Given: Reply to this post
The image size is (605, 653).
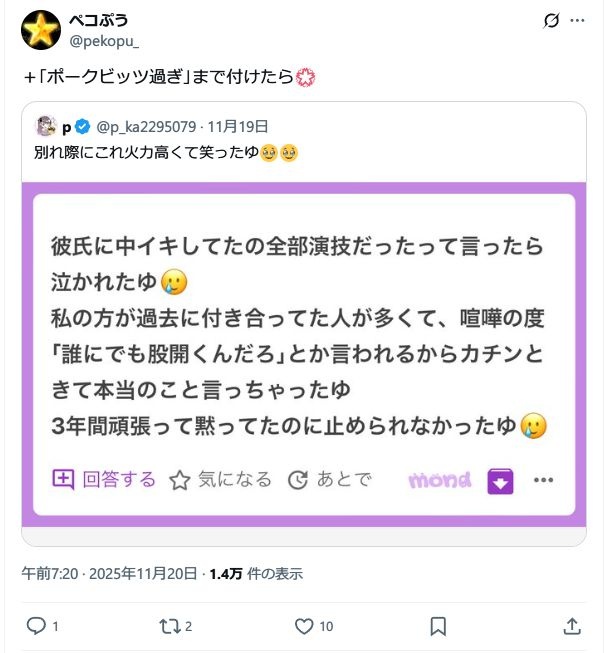Looking at the screenshot, I should click(x=36, y=626).
